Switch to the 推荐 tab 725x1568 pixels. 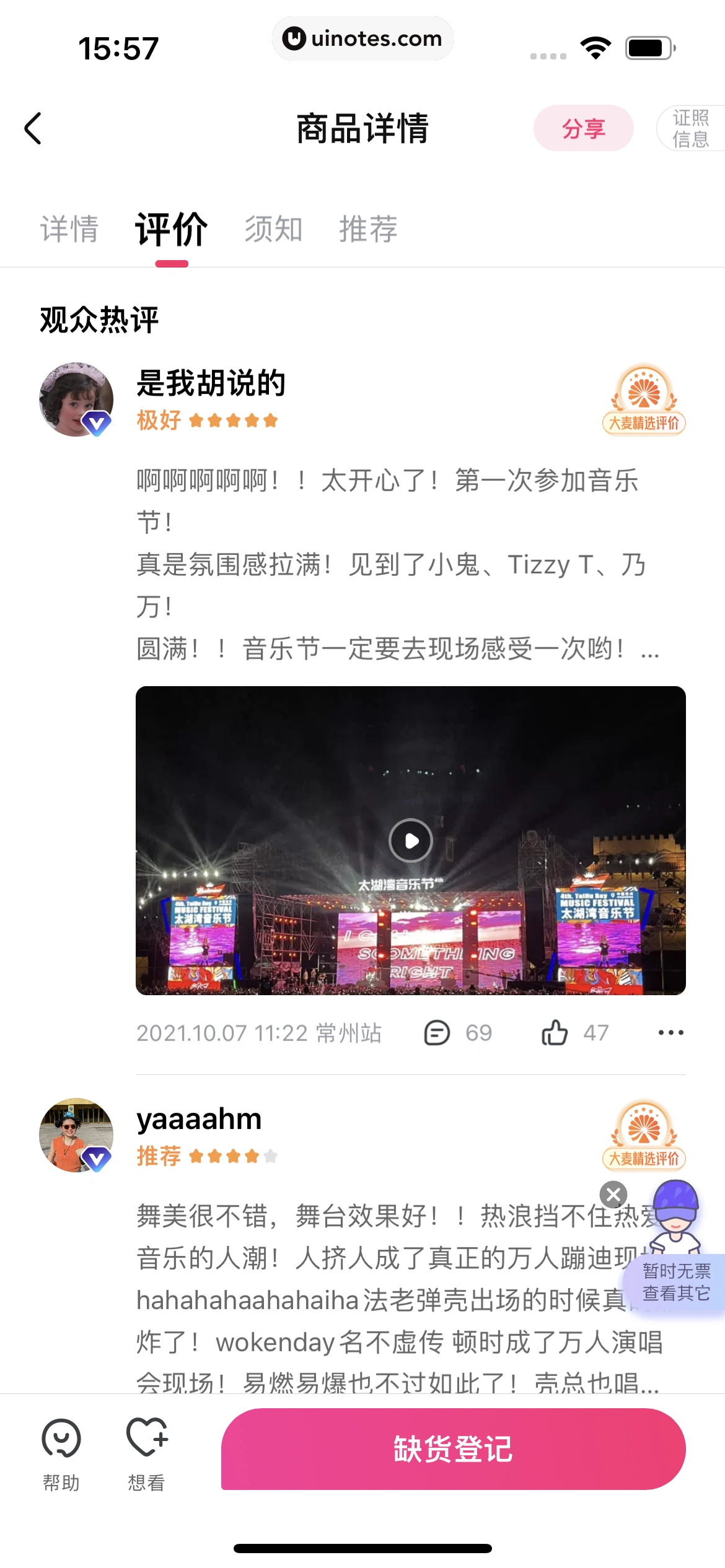click(368, 229)
